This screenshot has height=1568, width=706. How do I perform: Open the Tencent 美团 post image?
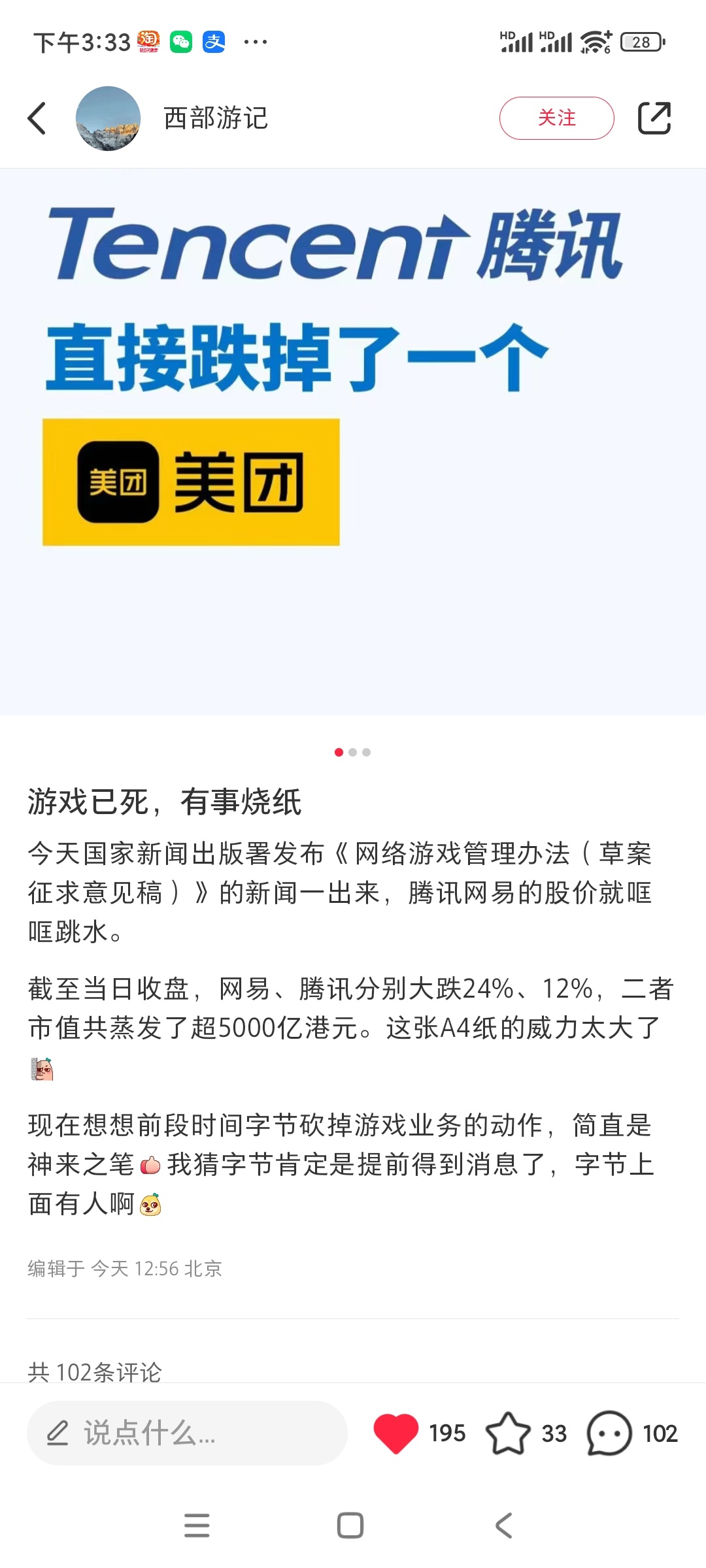353,442
